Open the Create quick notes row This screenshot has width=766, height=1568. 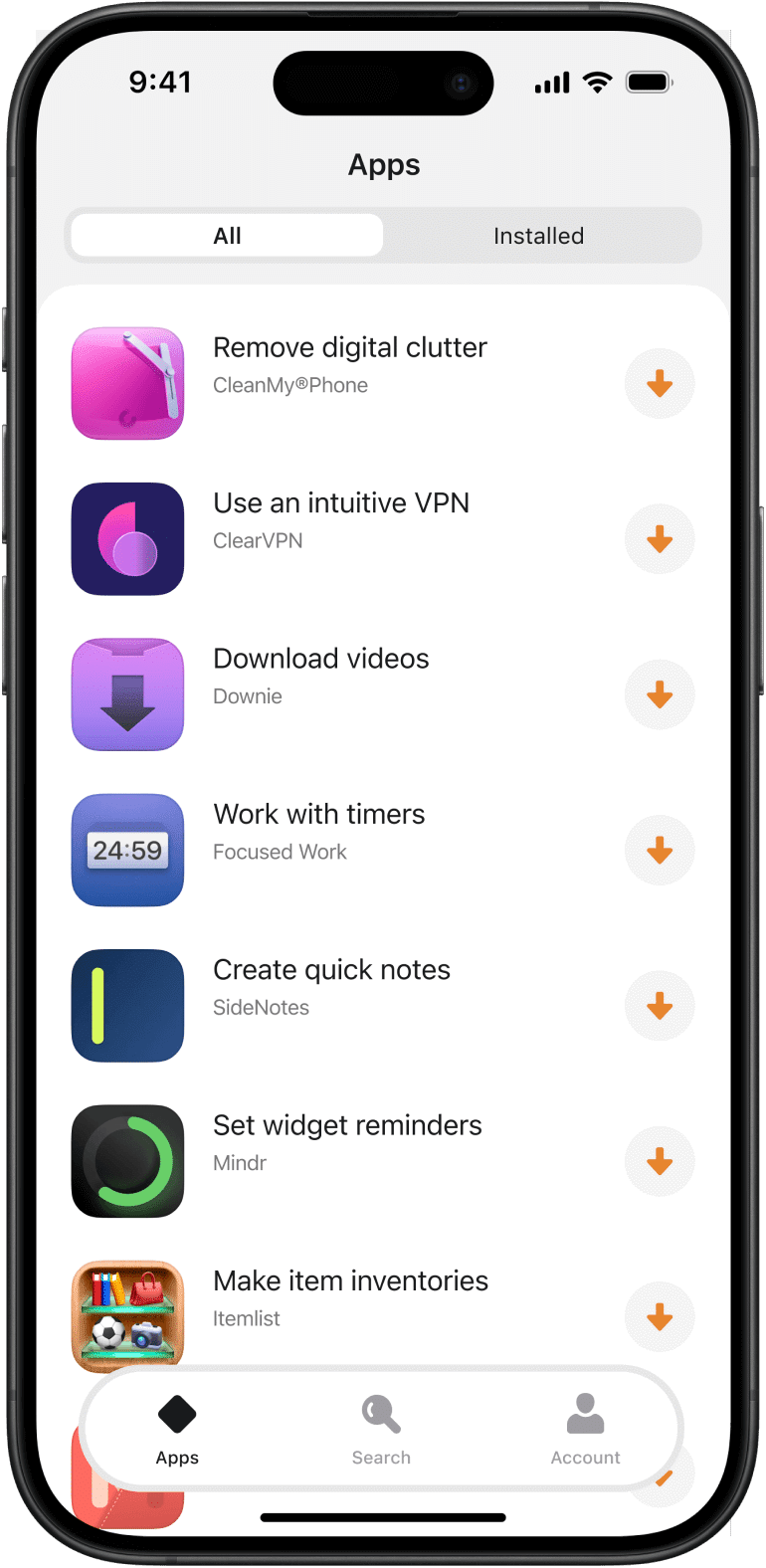(x=383, y=1006)
